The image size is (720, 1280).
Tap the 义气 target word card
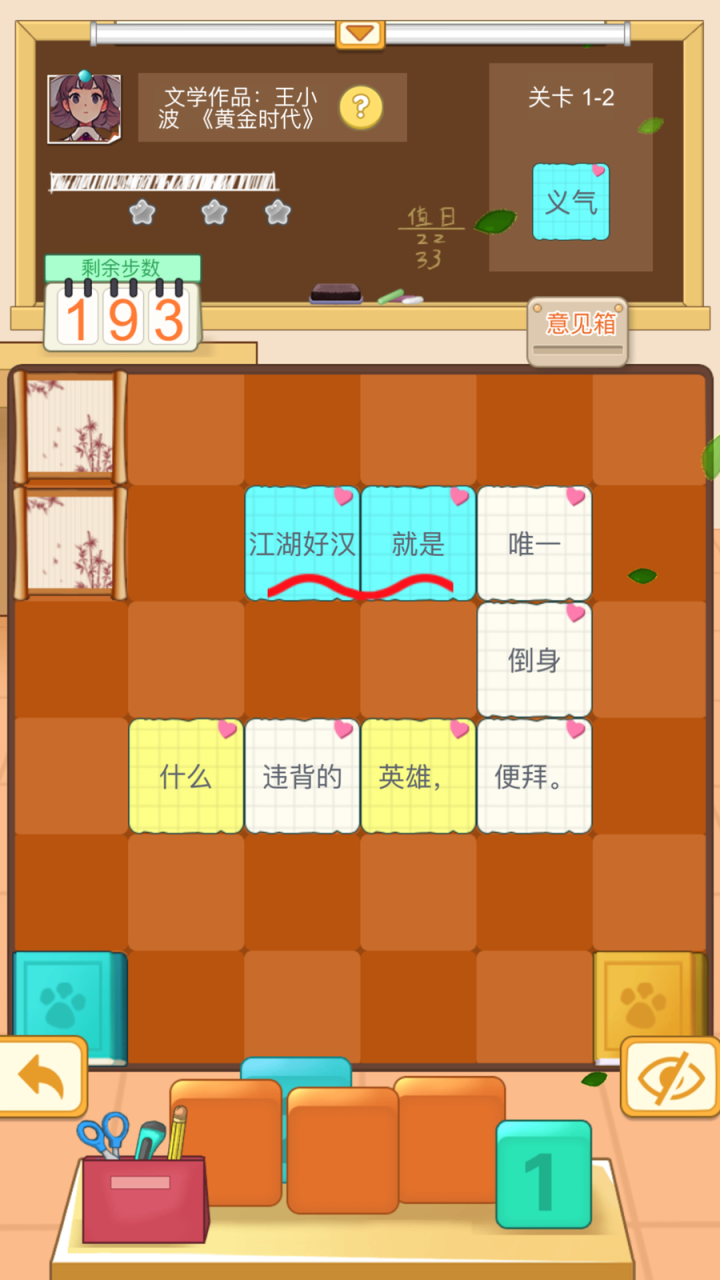570,202
